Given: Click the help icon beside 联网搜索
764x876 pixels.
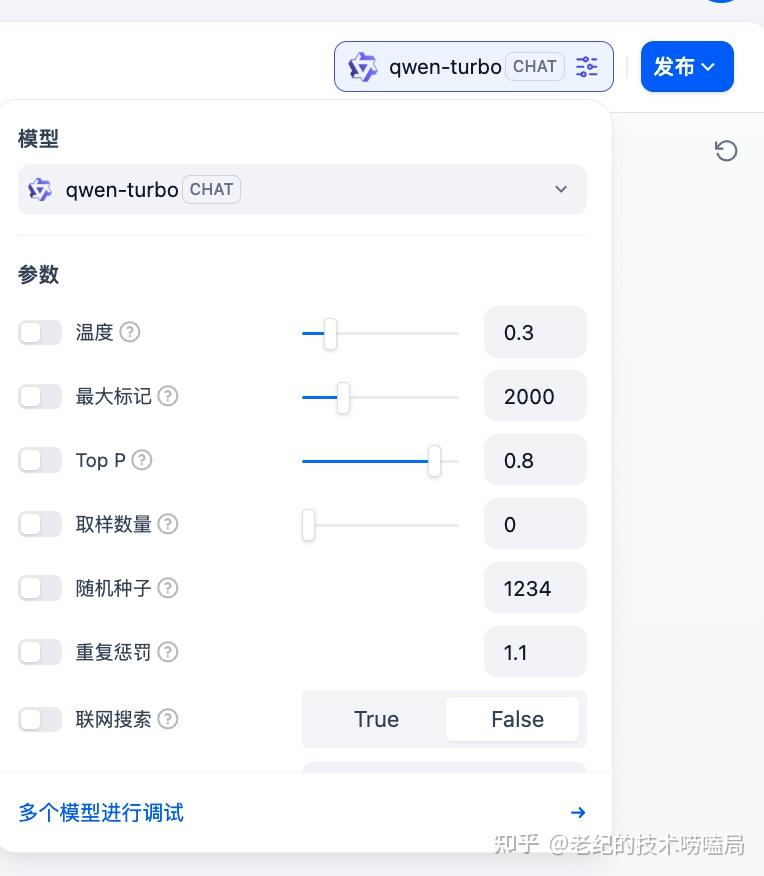Looking at the screenshot, I should (168, 719).
